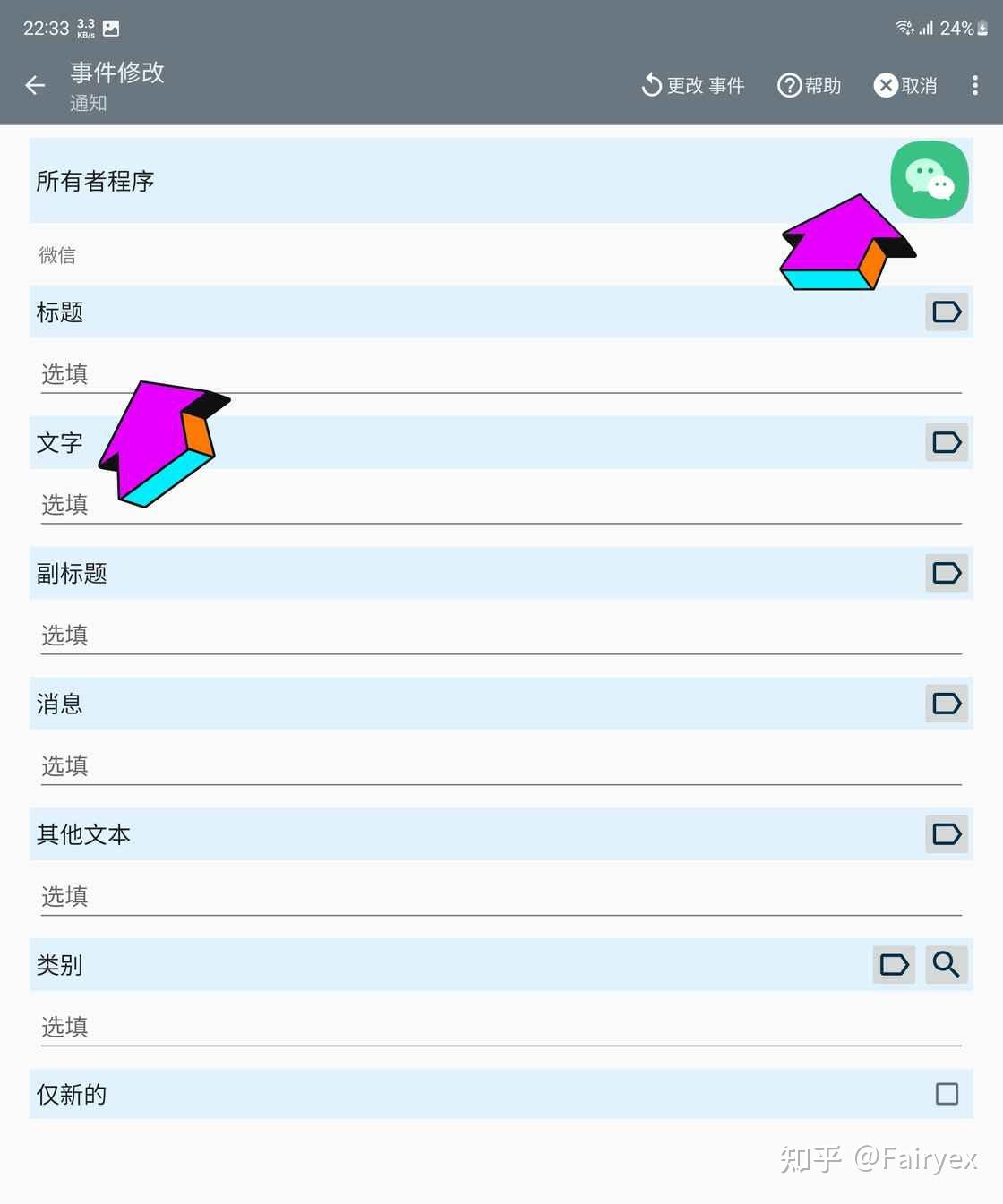Open the variable selector for 类别 field
This screenshot has height=1204, width=1003.
coord(893,965)
